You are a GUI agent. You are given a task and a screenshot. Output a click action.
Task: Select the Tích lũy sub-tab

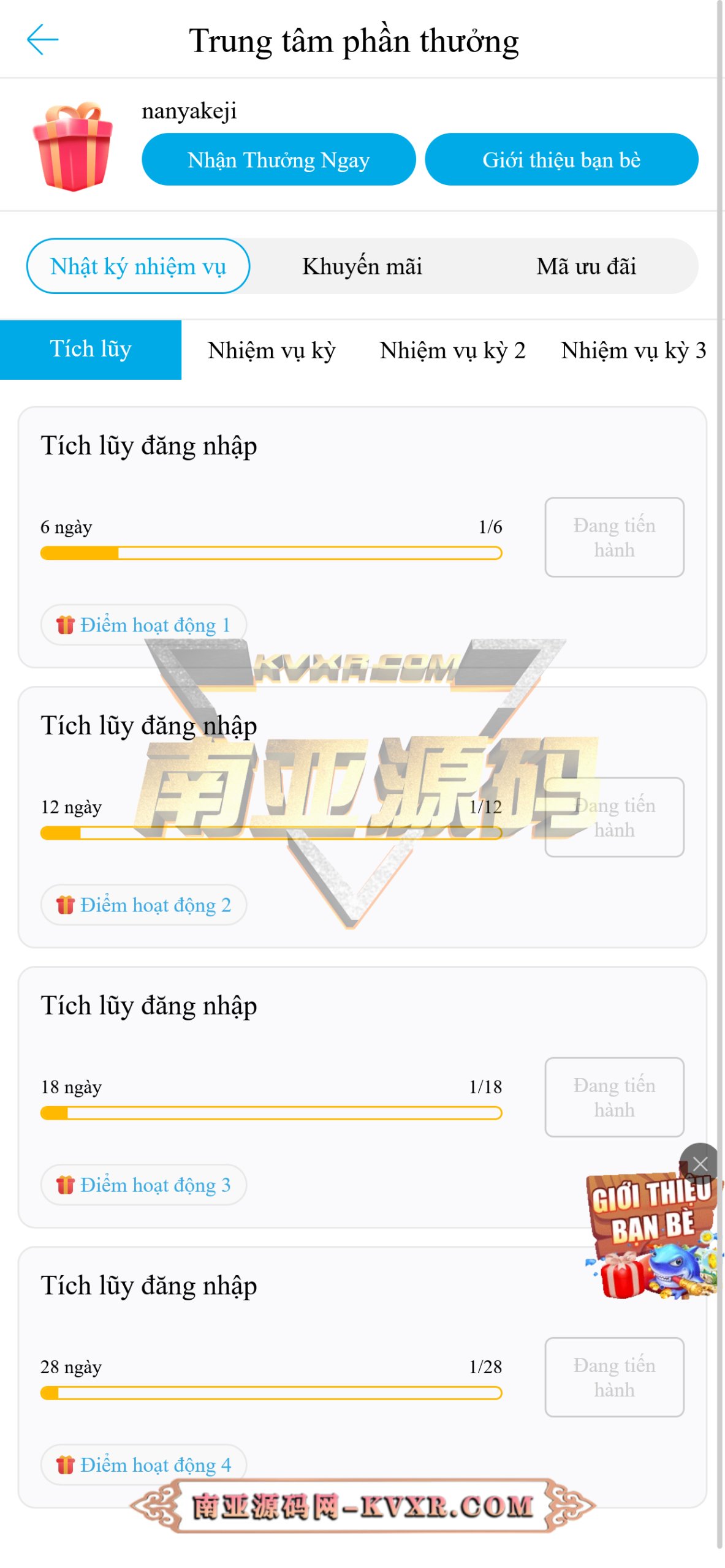(91, 349)
